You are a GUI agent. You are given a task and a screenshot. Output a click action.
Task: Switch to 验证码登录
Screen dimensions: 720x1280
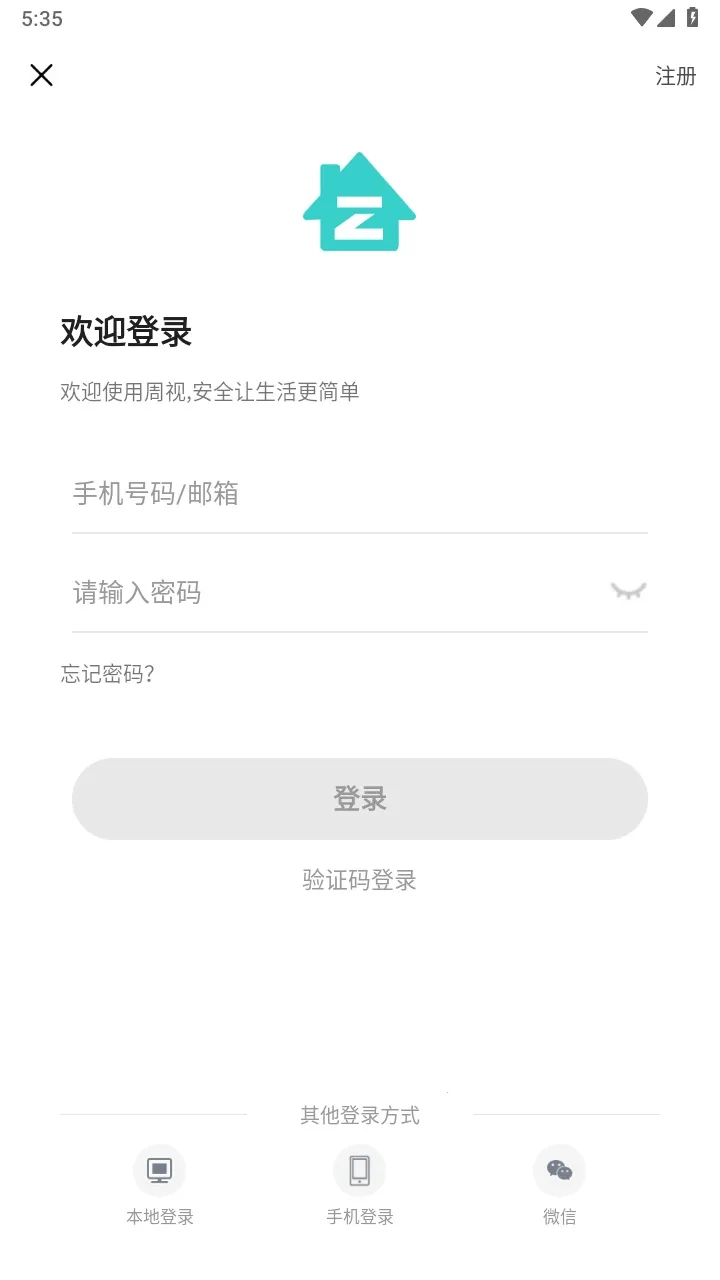pyautogui.click(x=360, y=880)
